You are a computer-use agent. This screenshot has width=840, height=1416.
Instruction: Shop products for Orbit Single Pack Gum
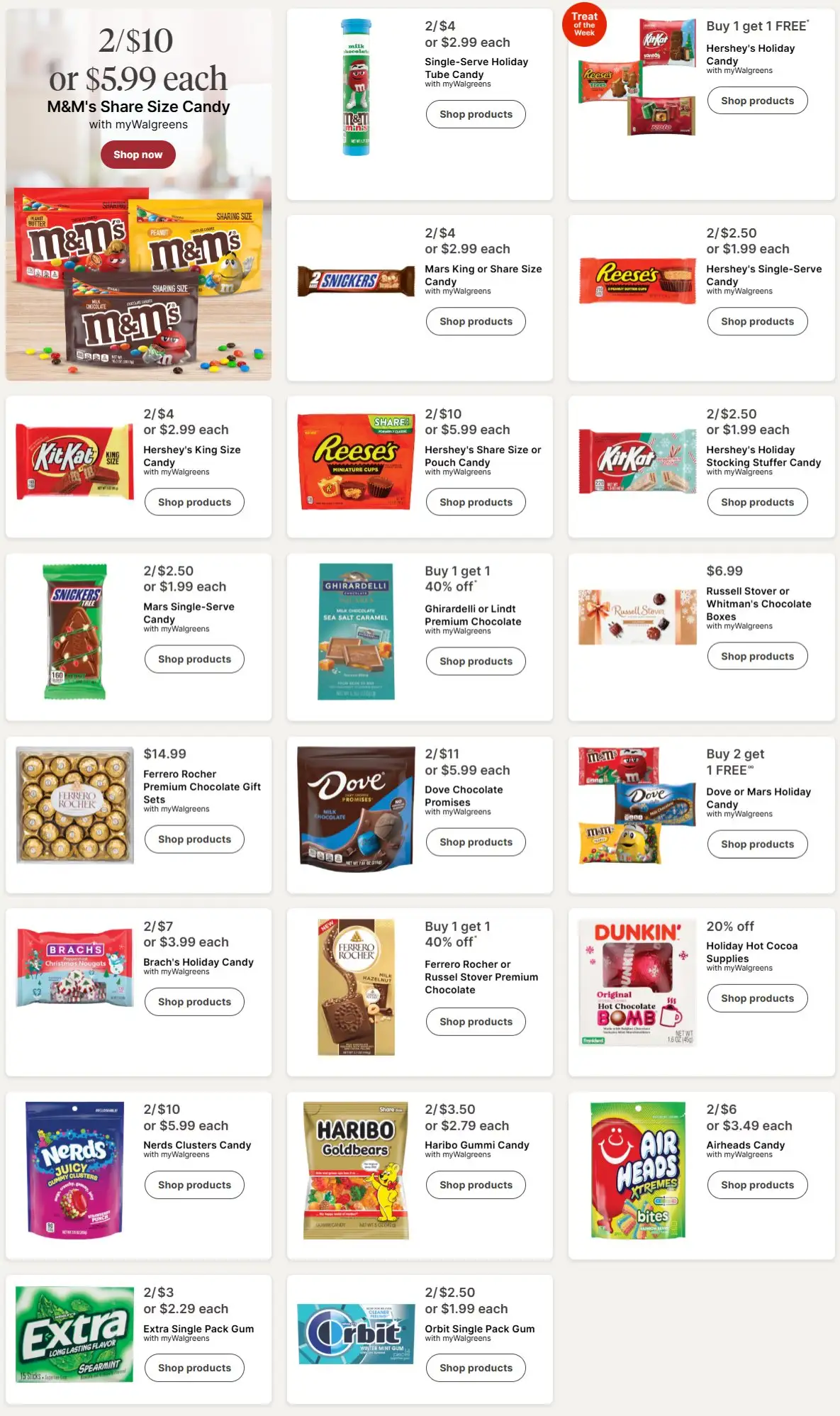[x=476, y=1368]
